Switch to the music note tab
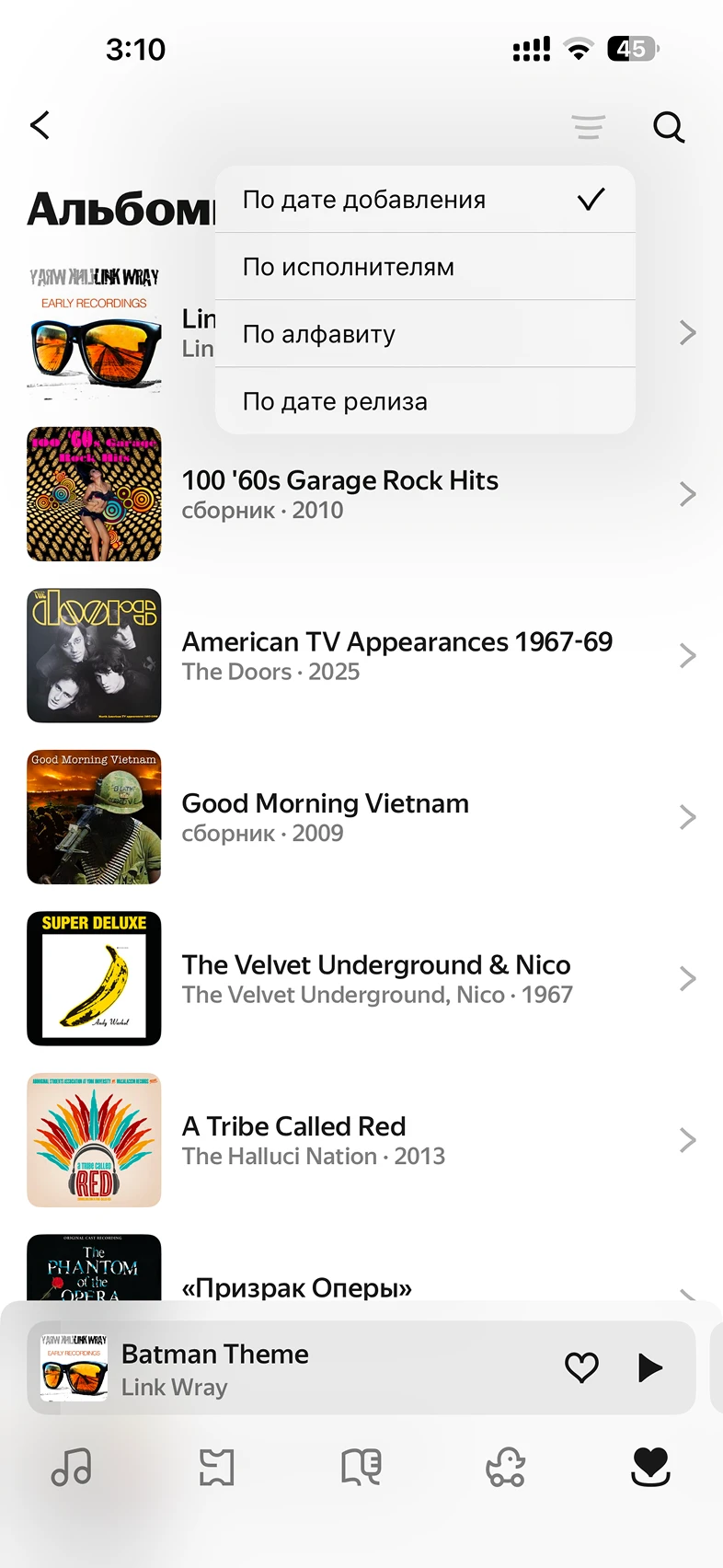Screen dimensions: 723x1568 coord(72,1467)
